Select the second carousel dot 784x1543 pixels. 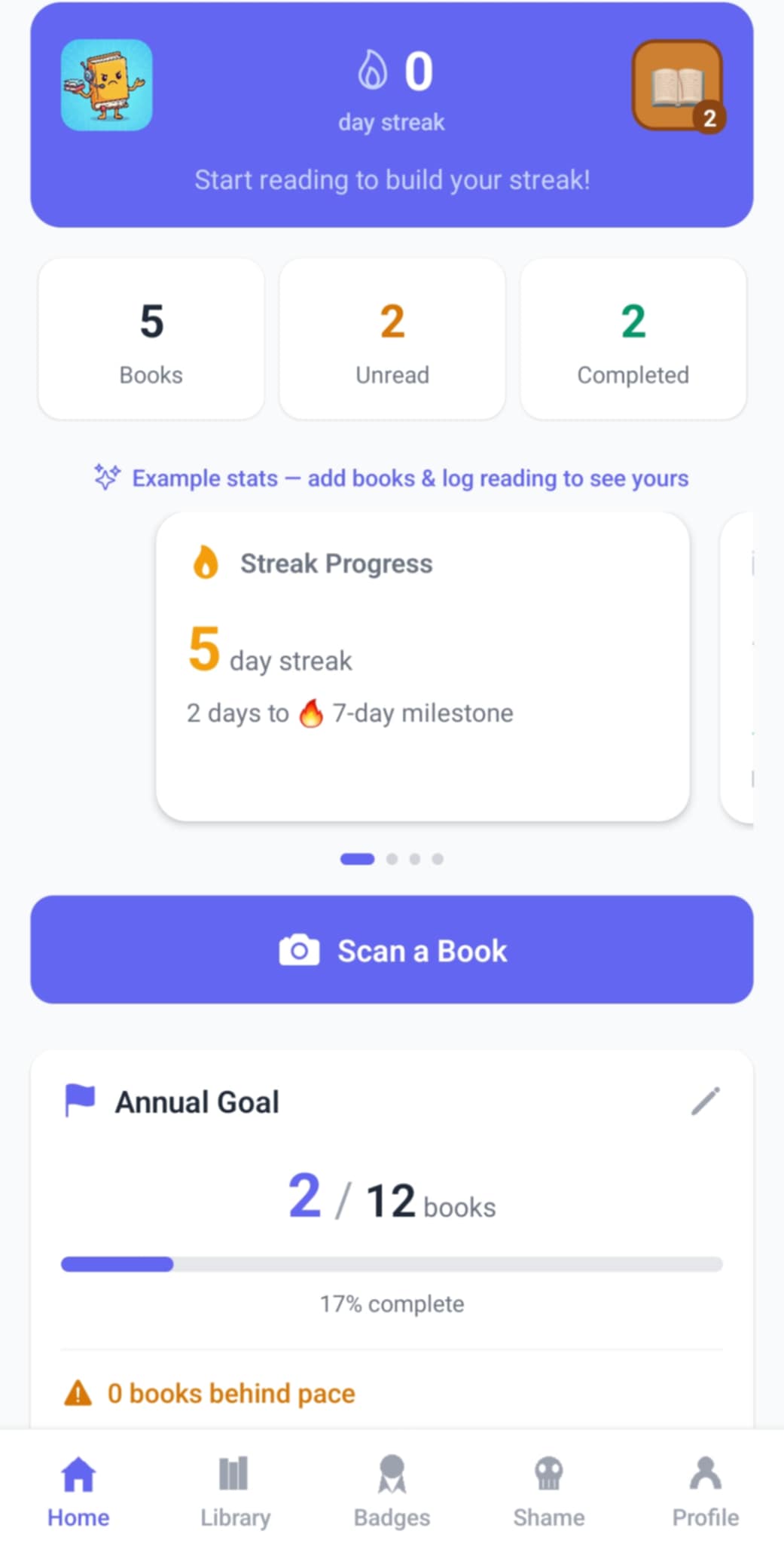(392, 858)
